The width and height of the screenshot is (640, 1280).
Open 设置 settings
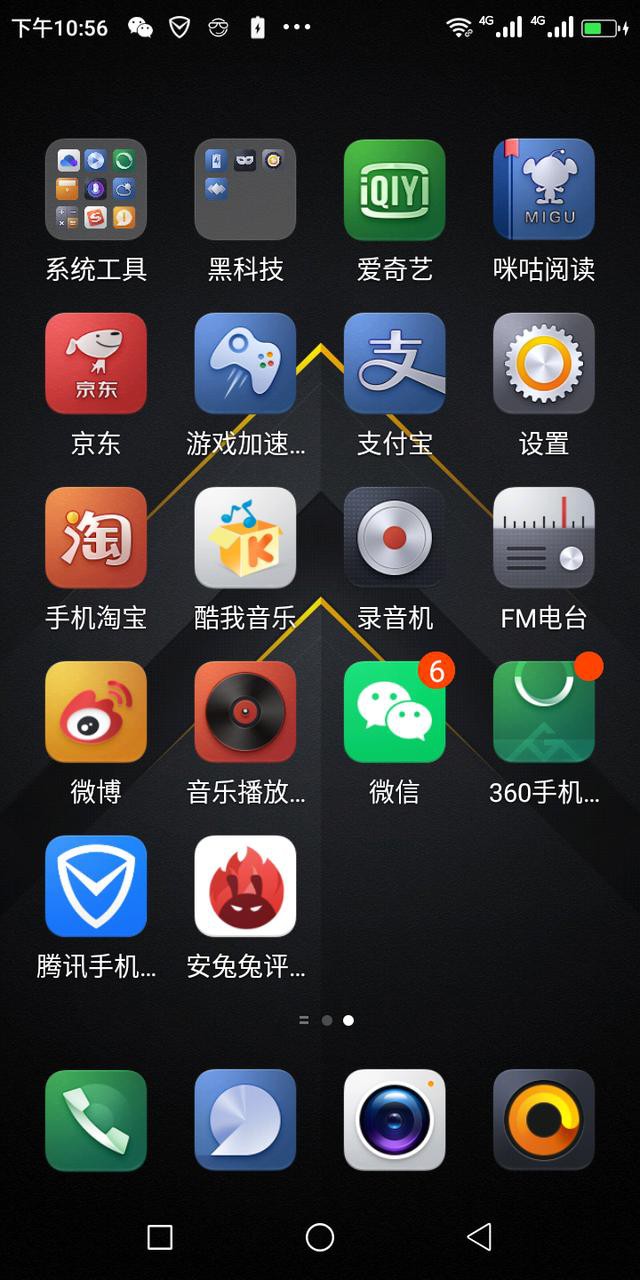click(543, 364)
